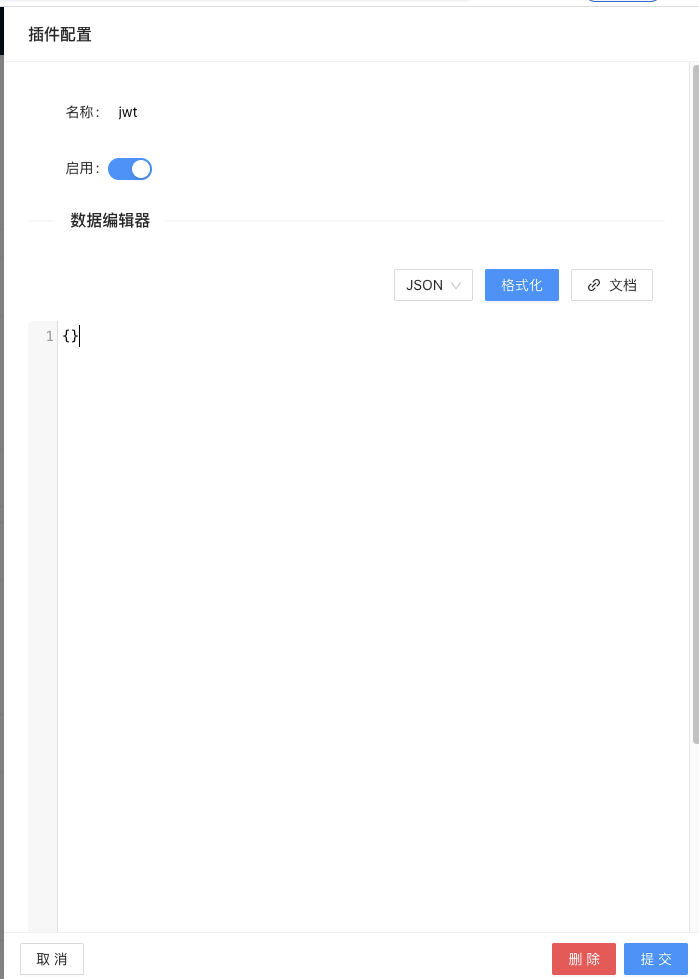This screenshot has width=699, height=979.
Task: Open the JSON format dropdown
Action: point(433,285)
